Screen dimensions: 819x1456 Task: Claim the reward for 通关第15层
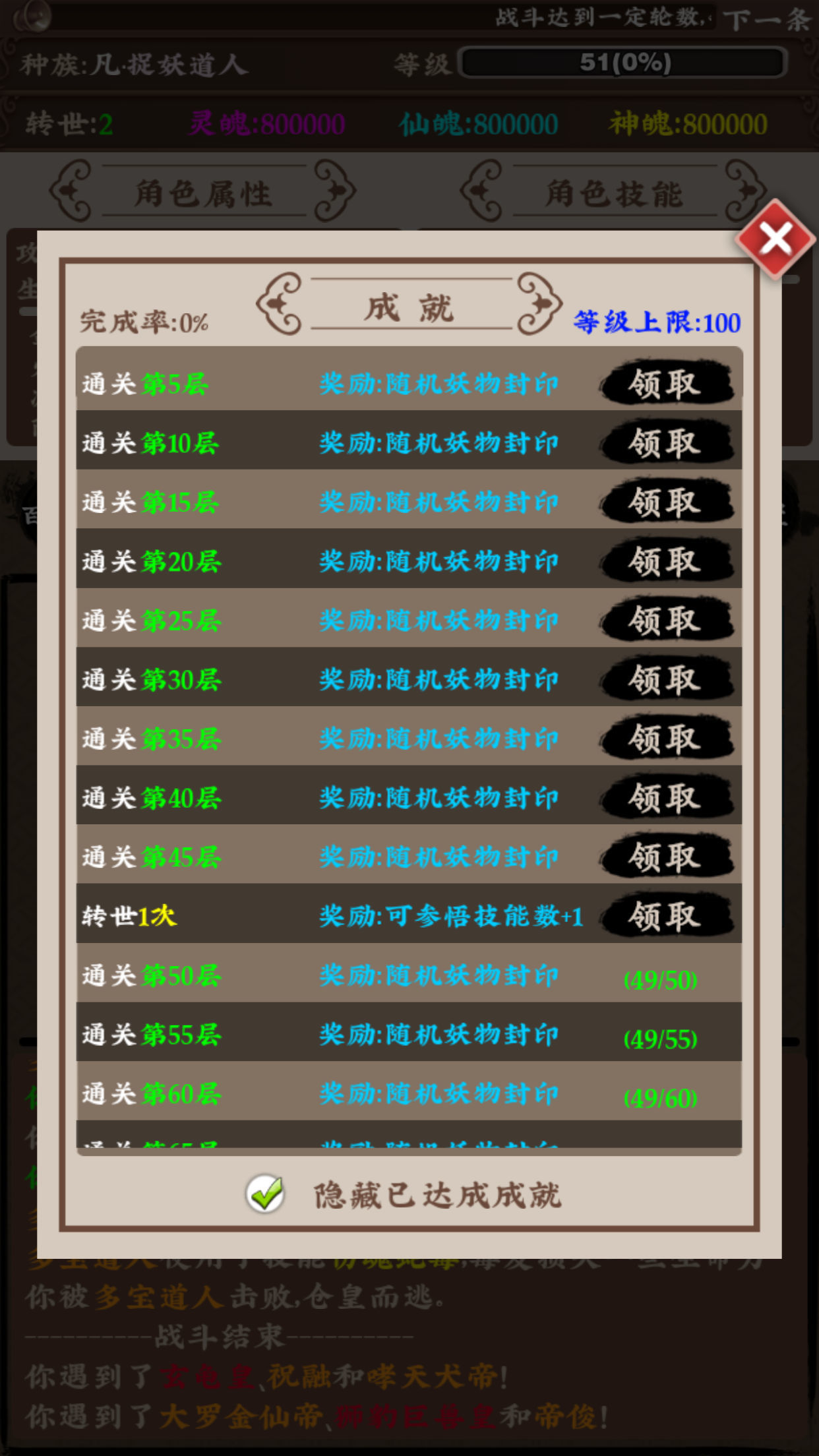coord(667,502)
